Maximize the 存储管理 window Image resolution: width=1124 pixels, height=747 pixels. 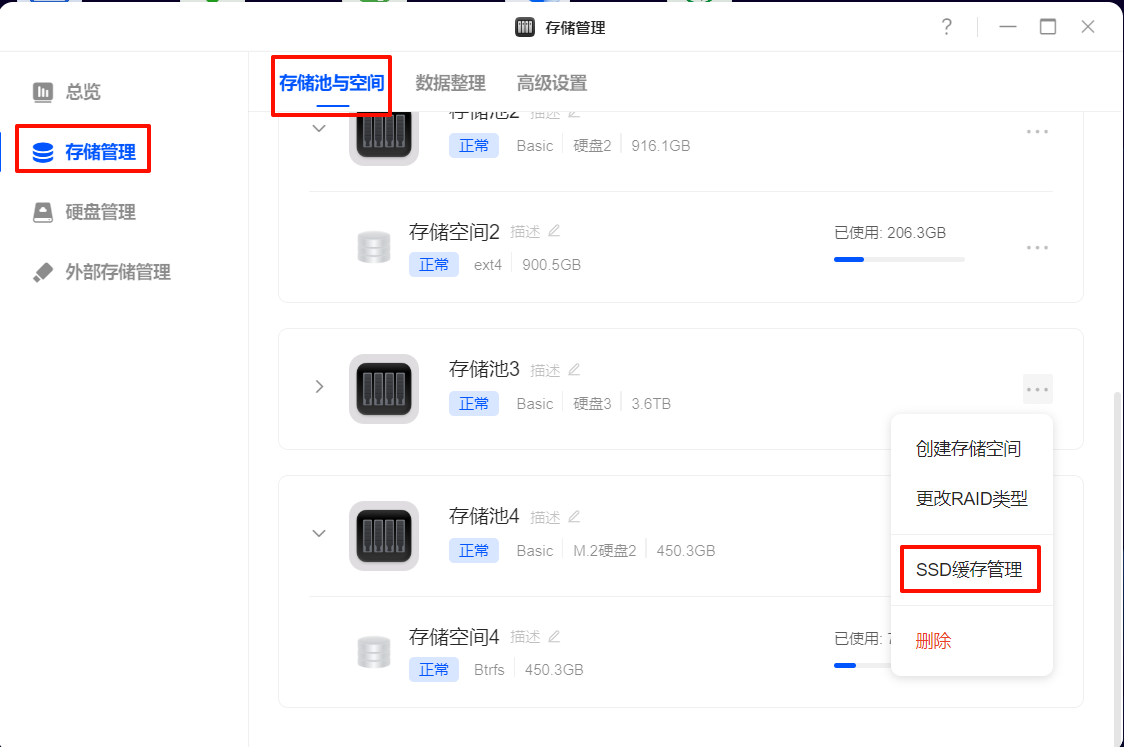pos(1047,27)
